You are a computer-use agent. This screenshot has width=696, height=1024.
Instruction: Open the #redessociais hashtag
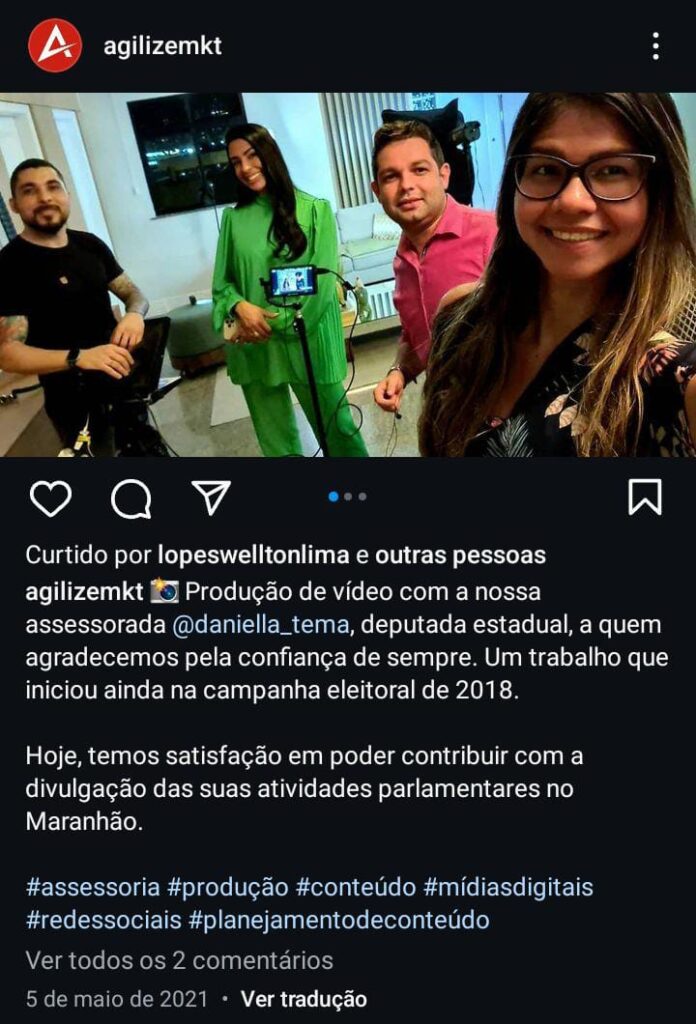point(103,919)
